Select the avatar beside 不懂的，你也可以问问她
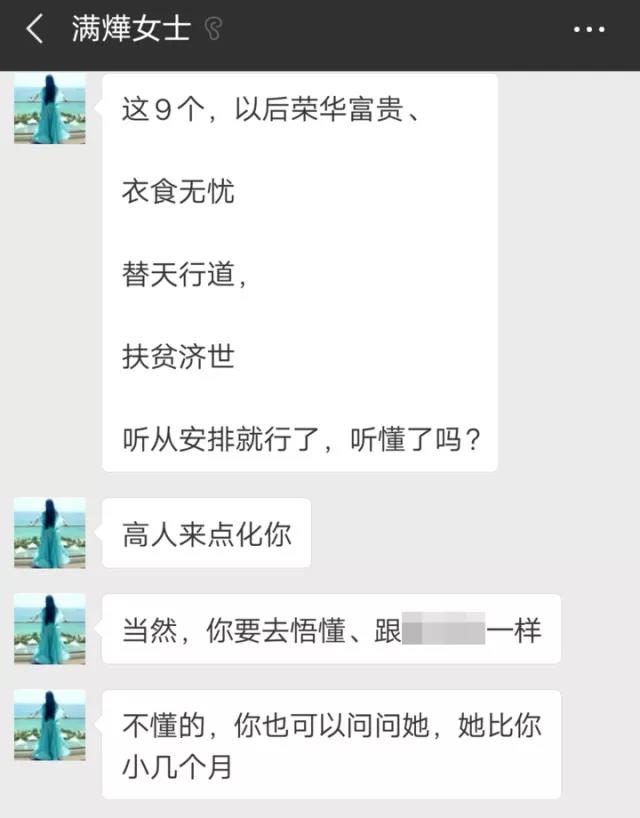This screenshot has width=640, height=818. tap(50, 725)
